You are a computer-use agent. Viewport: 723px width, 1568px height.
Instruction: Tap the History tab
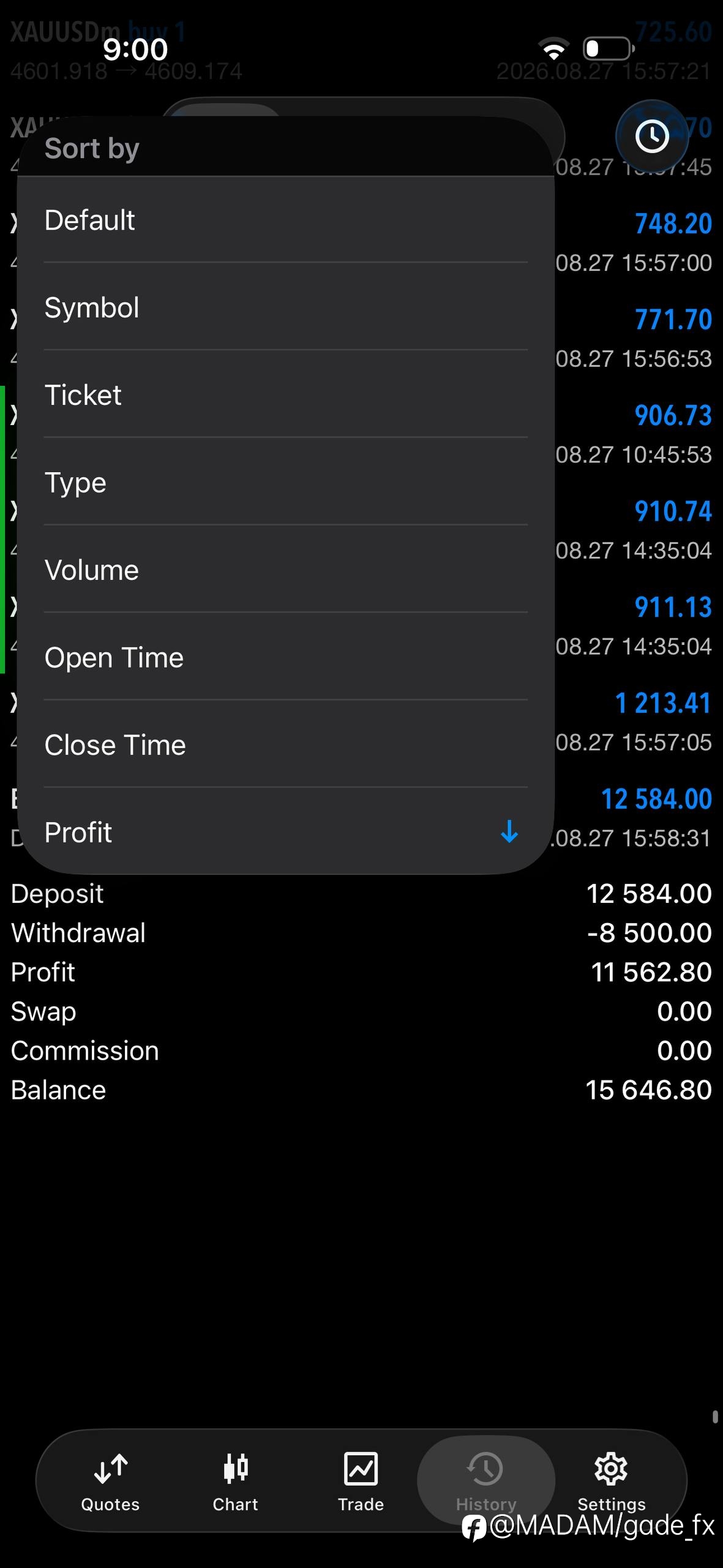click(x=486, y=1480)
